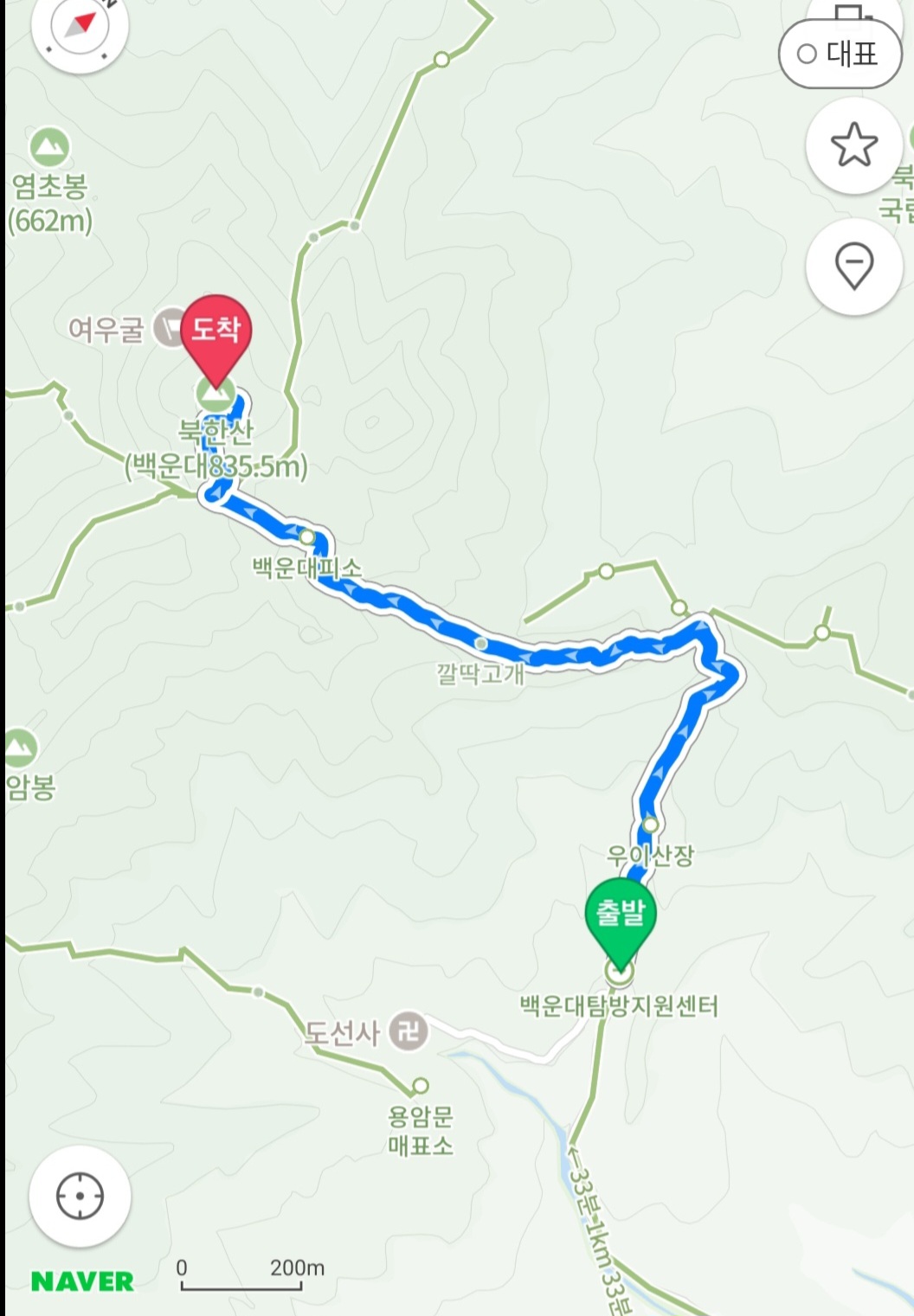The height and width of the screenshot is (1316, 914).
Task: Click the trail node at 깔딱고개
Action: pos(482,642)
